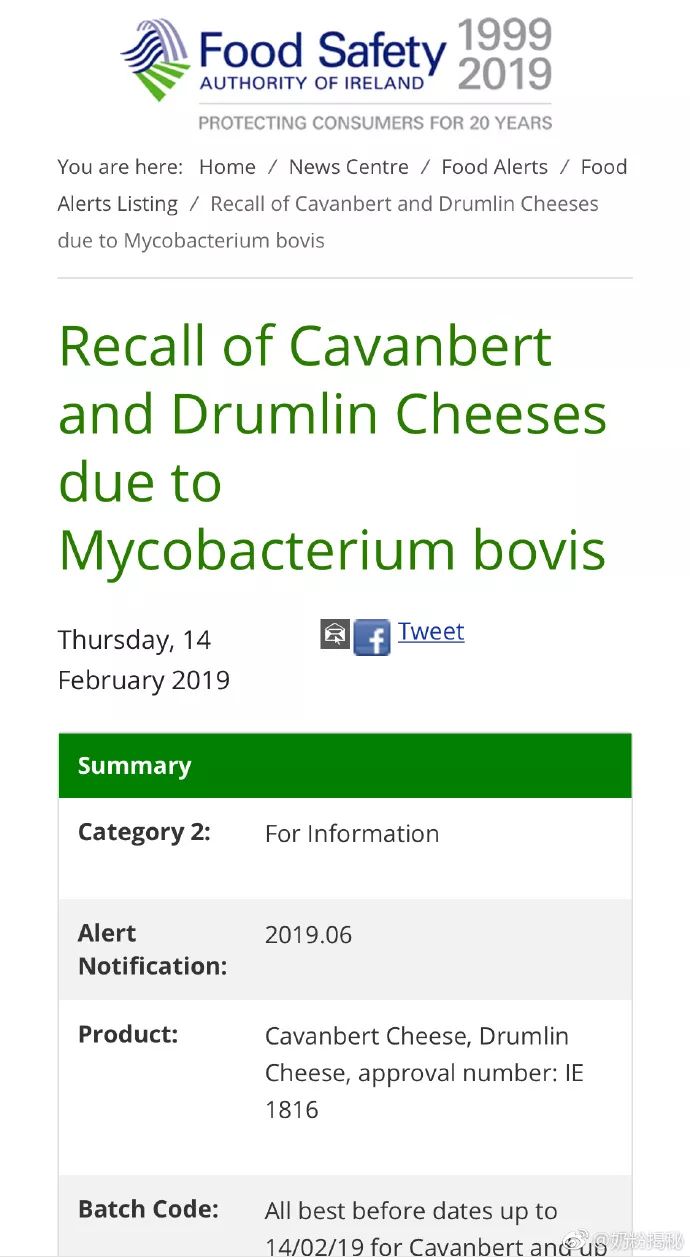The height and width of the screenshot is (1257, 690).
Task: Share this recall via the Tweet link
Action: [x=431, y=631]
